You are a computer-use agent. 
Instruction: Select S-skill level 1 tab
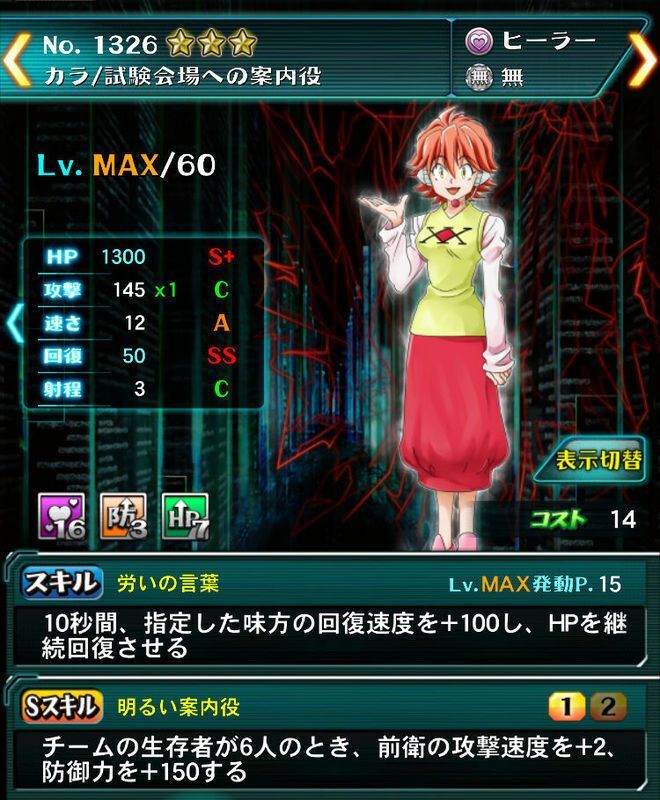click(566, 709)
